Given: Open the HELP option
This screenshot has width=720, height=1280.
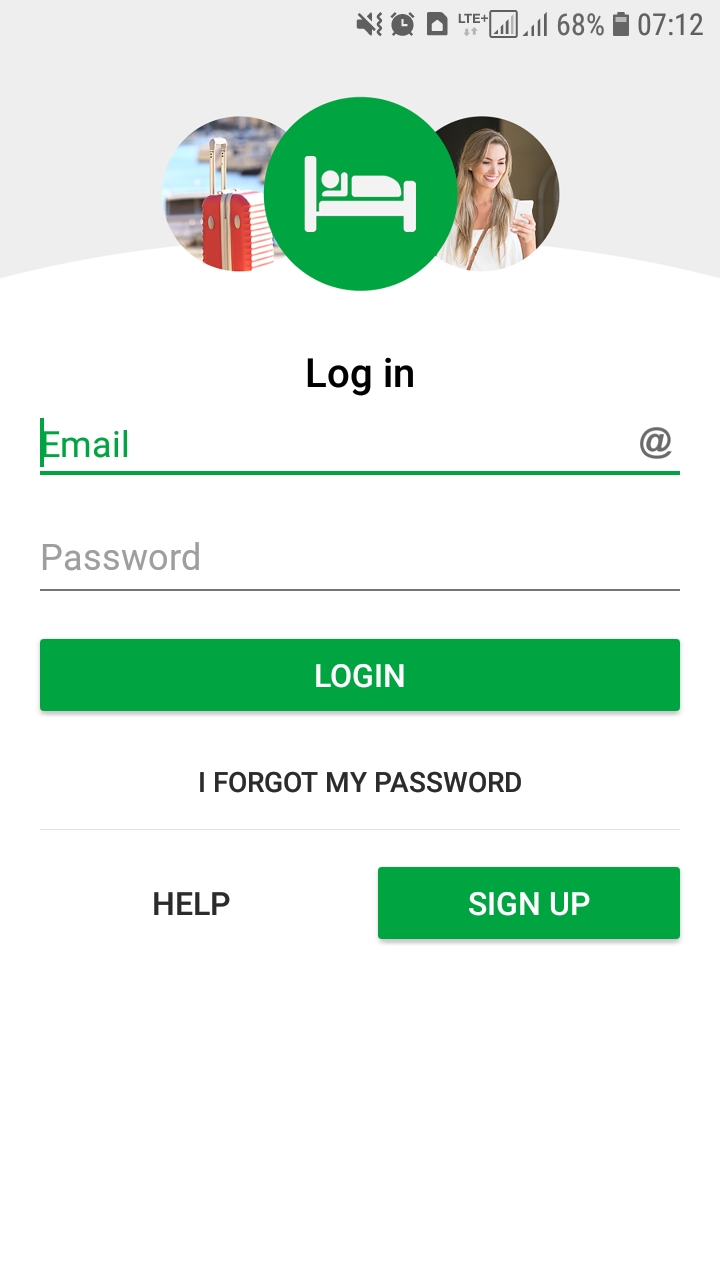Looking at the screenshot, I should coord(191,903).
